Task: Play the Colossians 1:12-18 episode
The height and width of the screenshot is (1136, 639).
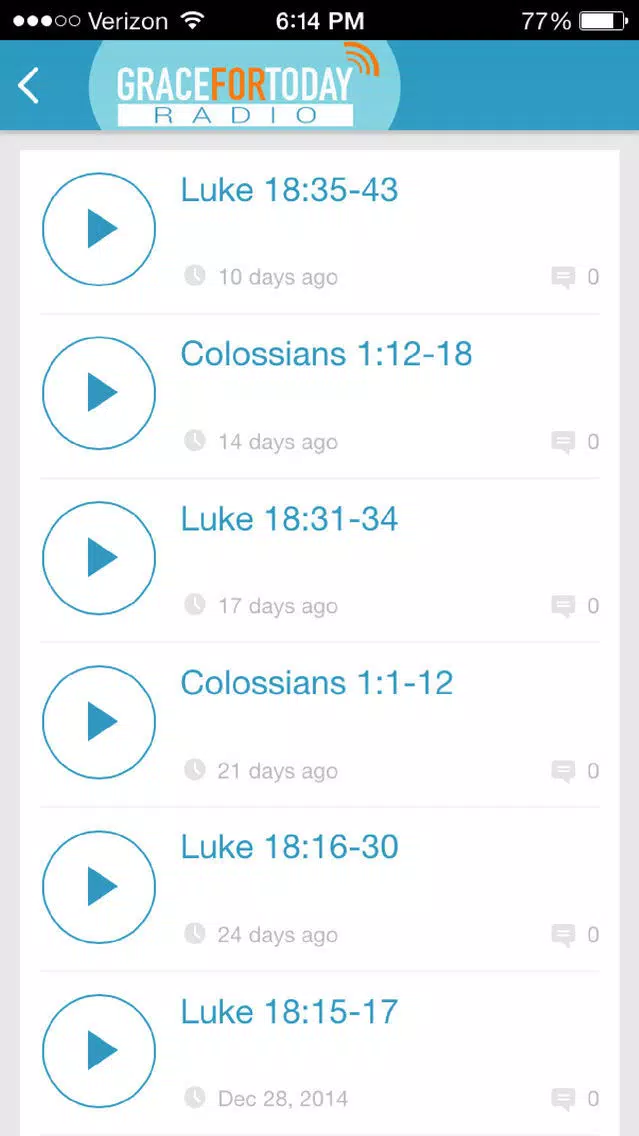Action: [x=99, y=393]
